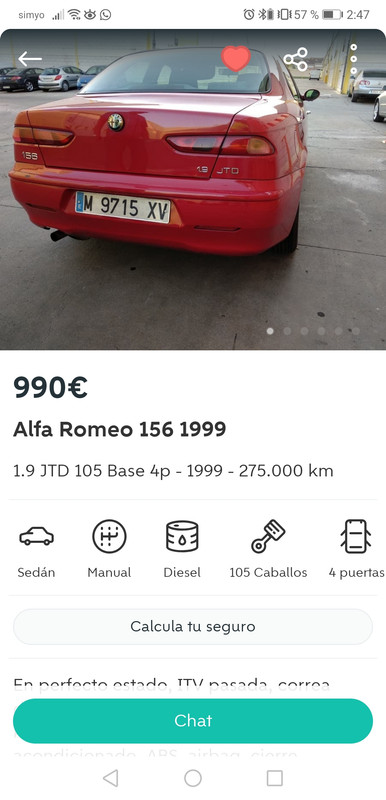
Task: Tap Calcula tu seguro button
Action: [x=193, y=627]
